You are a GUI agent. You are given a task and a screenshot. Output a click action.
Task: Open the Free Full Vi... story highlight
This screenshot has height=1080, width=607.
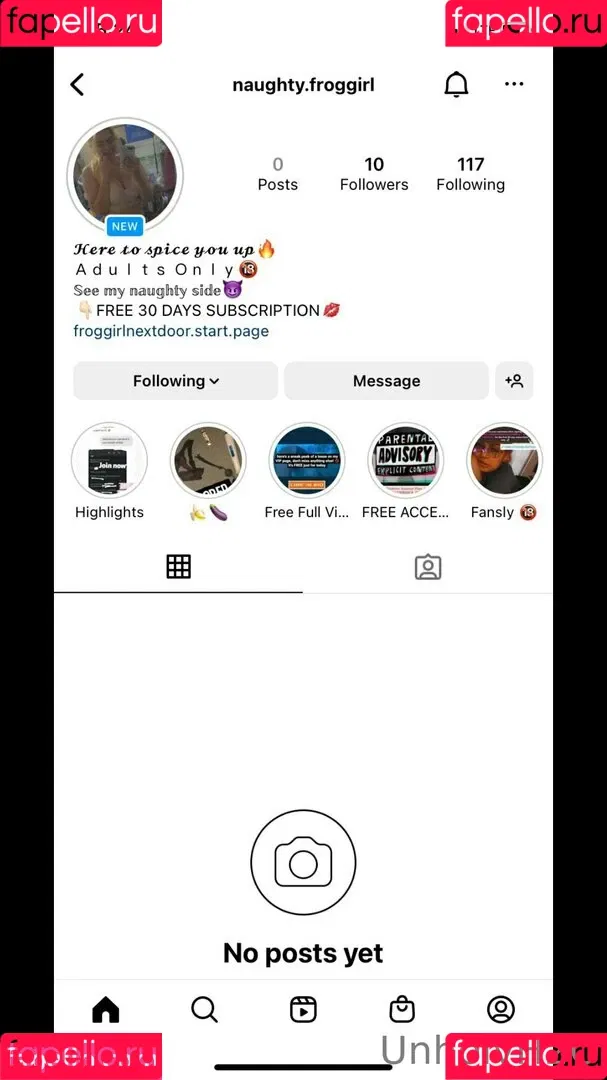(x=307, y=461)
